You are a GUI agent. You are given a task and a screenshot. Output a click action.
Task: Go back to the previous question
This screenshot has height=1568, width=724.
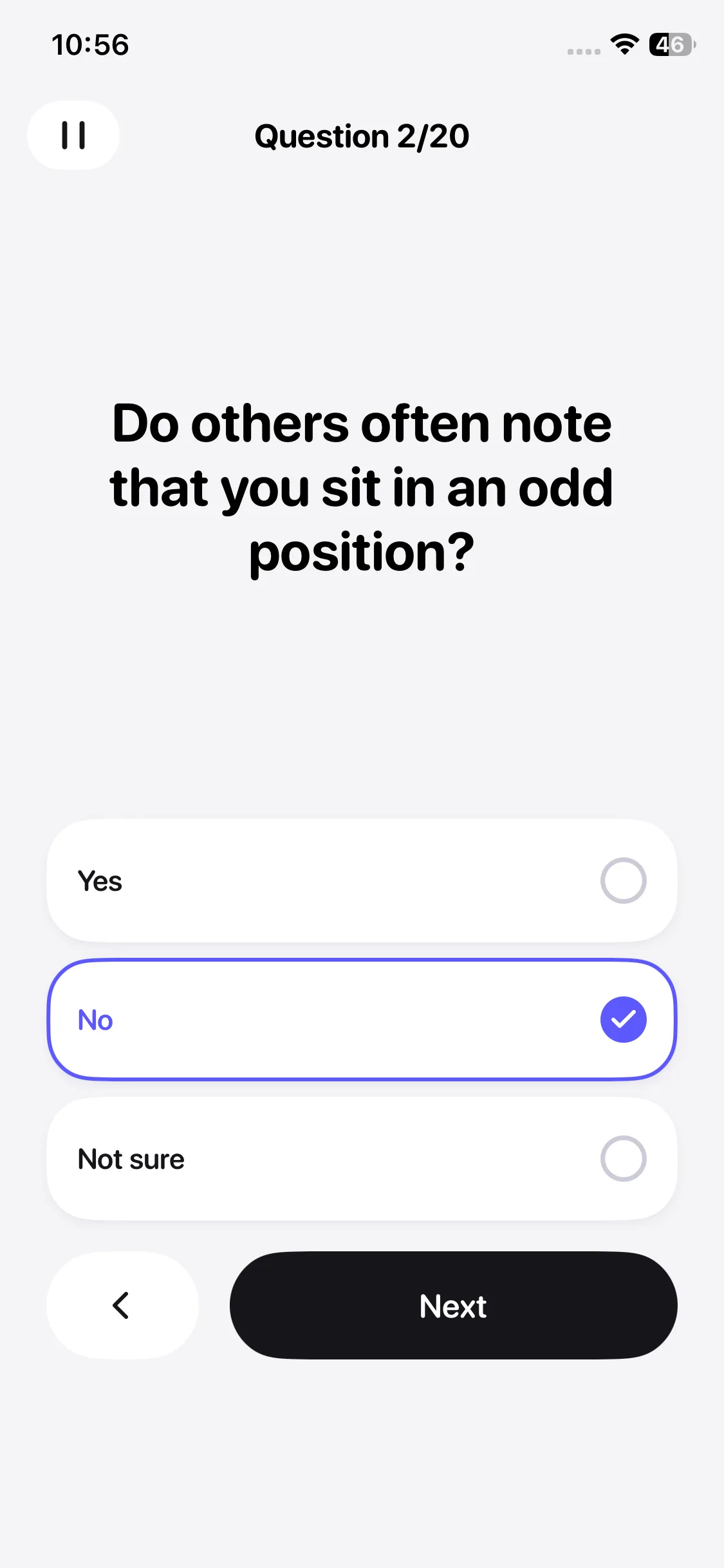(122, 1305)
